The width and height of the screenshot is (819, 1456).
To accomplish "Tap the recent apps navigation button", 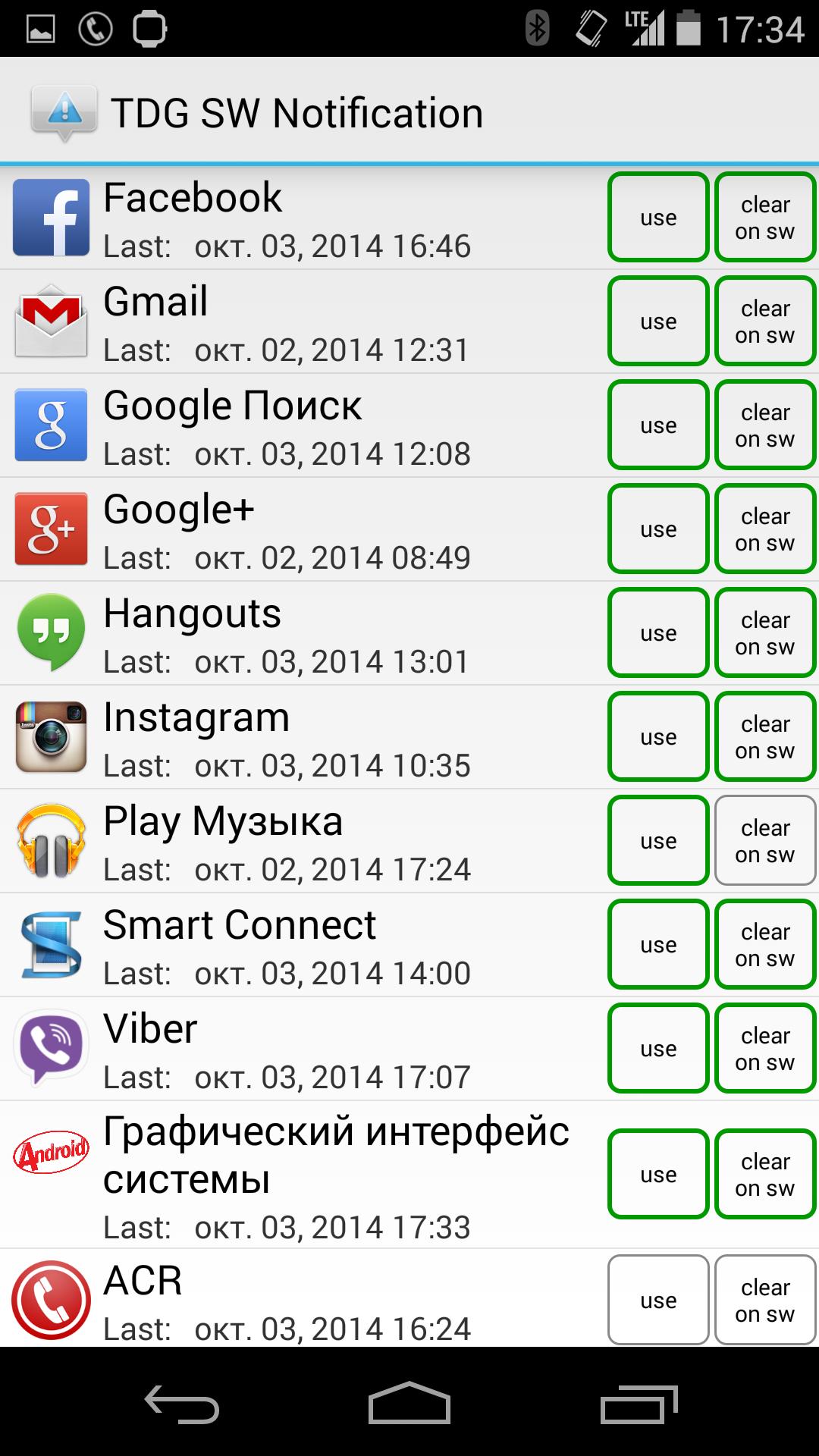I will (641, 1401).
